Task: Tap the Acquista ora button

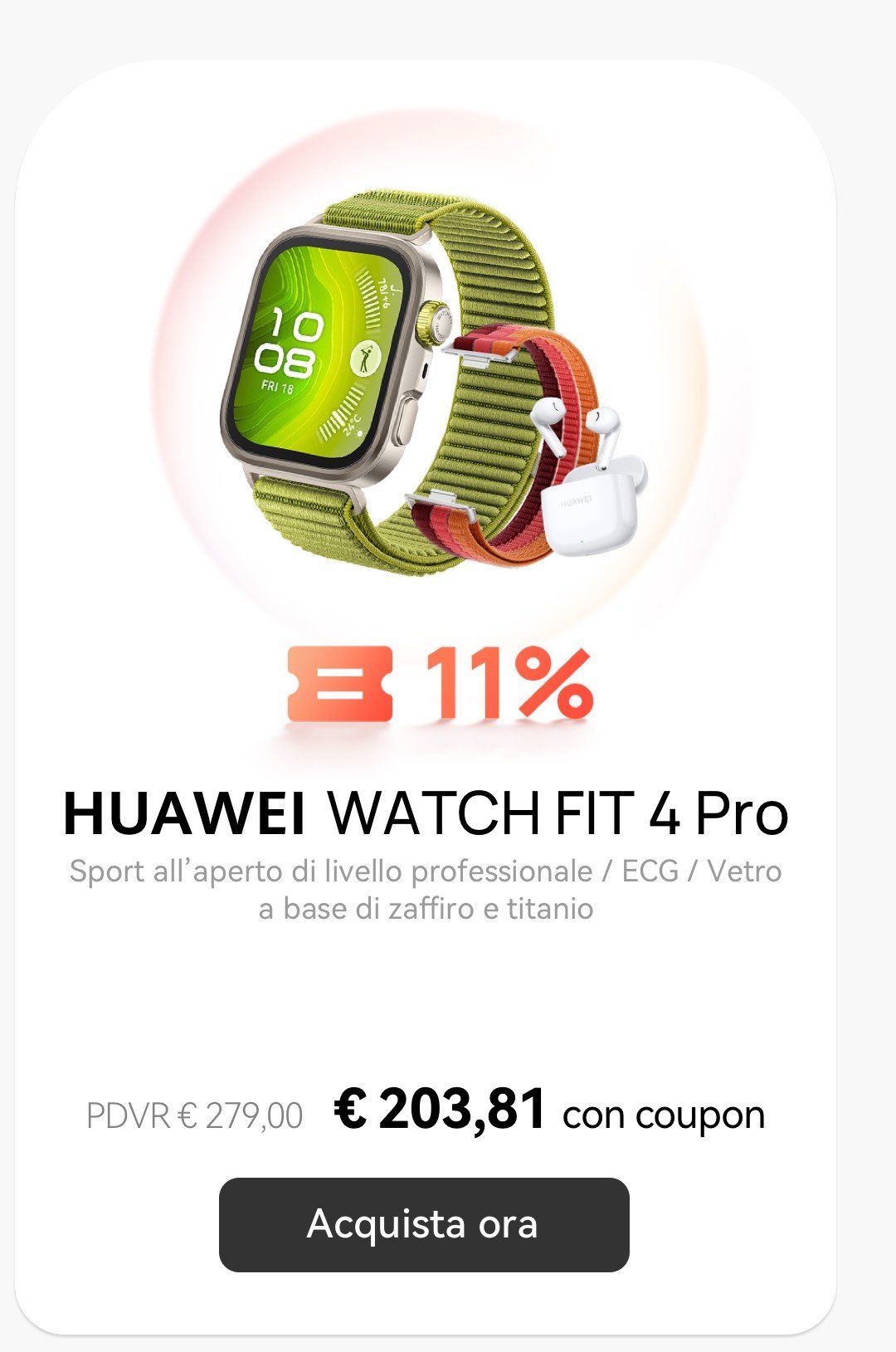Action: coord(424,1224)
